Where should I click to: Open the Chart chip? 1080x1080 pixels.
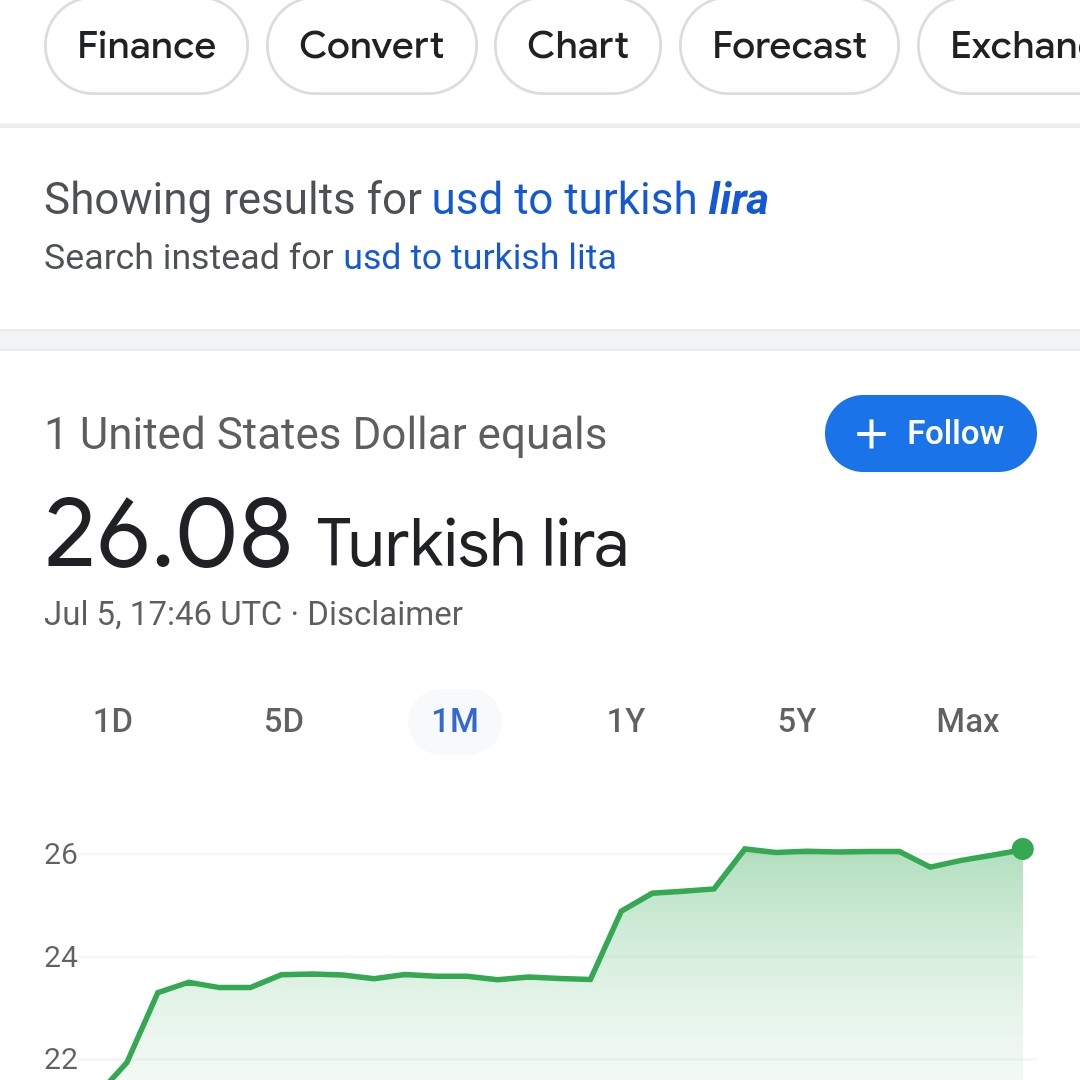point(578,46)
